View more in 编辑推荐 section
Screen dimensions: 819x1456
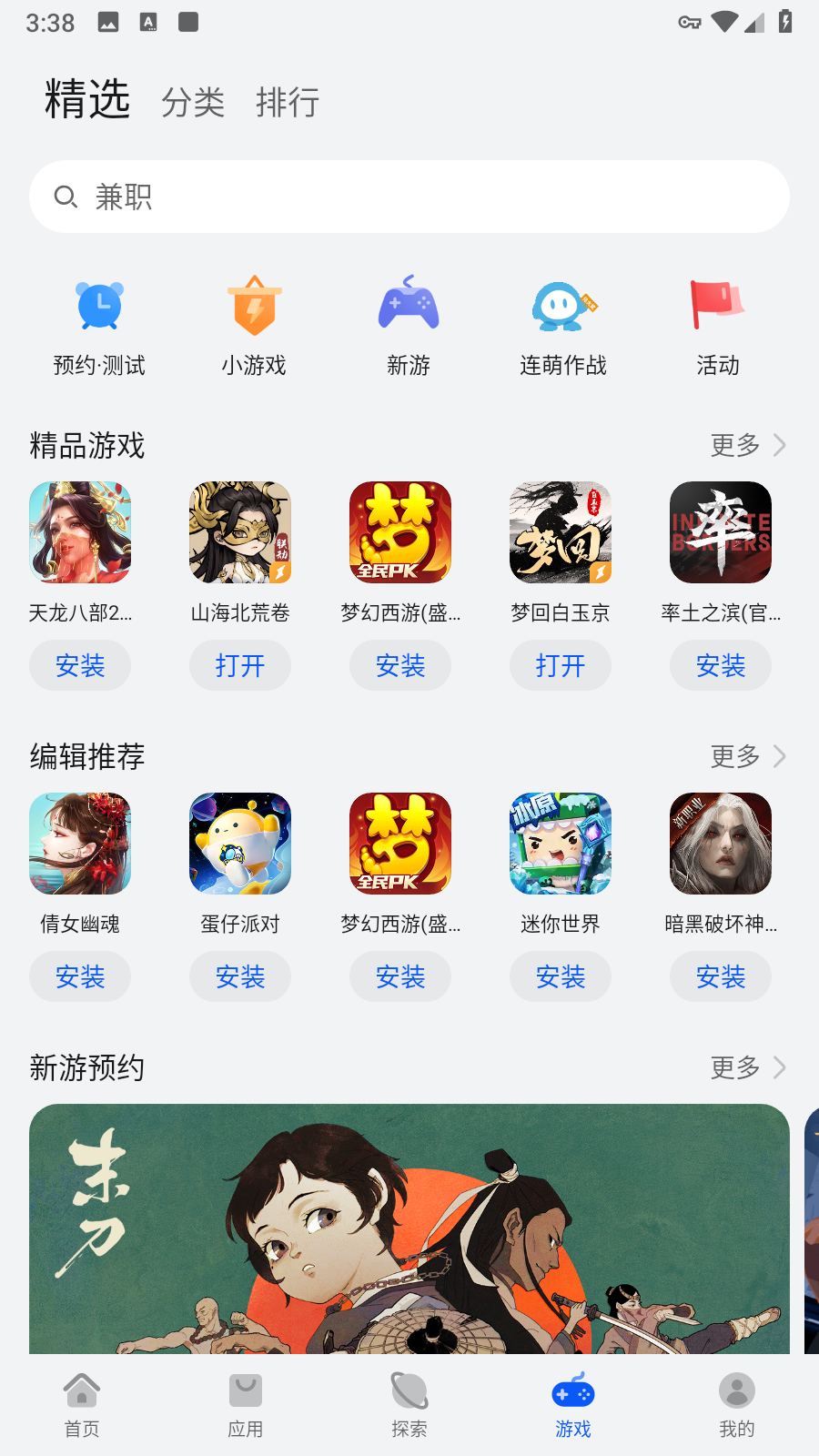747,756
